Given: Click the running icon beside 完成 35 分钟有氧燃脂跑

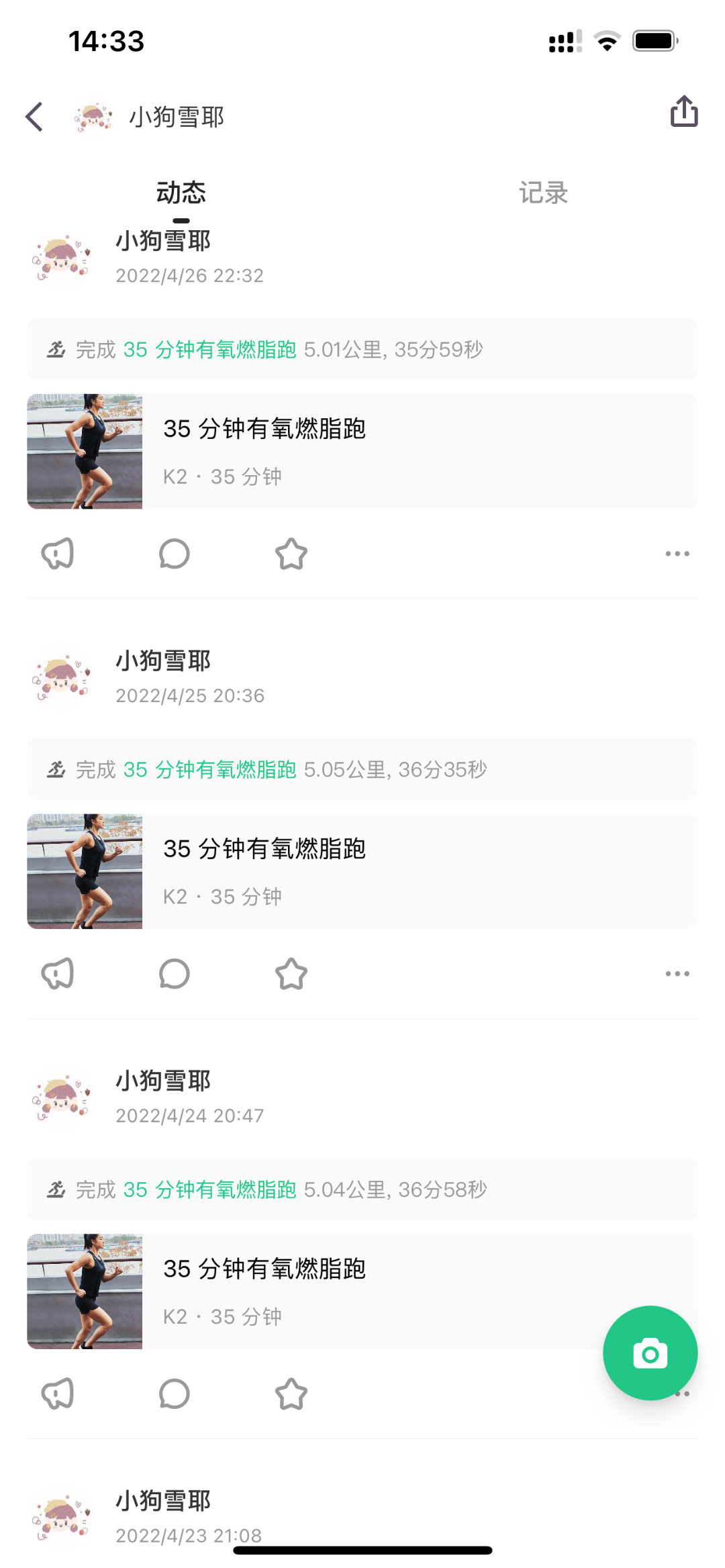Looking at the screenshot, I should pyautogui.click(x=57, y=349).
